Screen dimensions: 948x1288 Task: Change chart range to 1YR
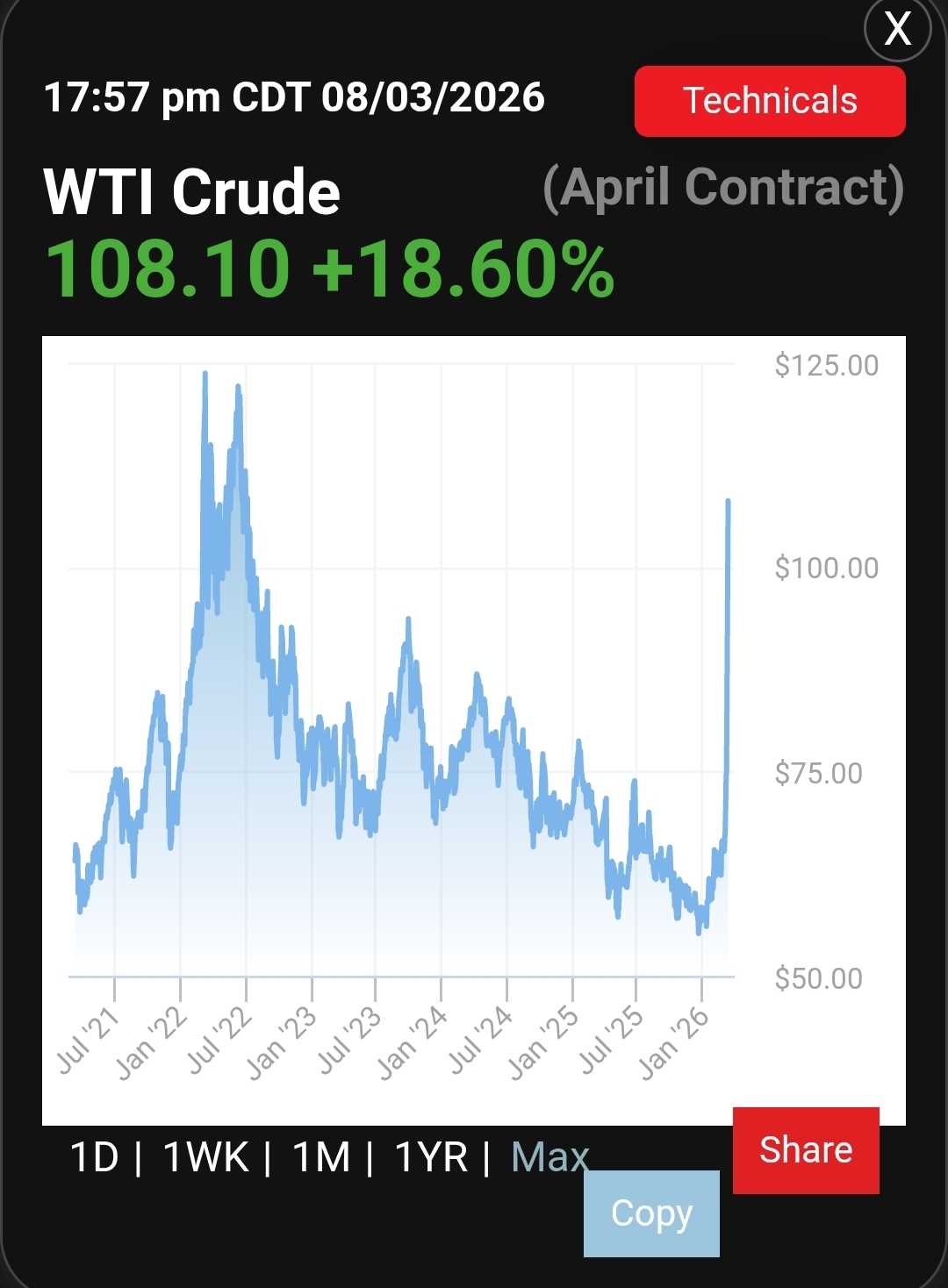[x=431, y=1157]
